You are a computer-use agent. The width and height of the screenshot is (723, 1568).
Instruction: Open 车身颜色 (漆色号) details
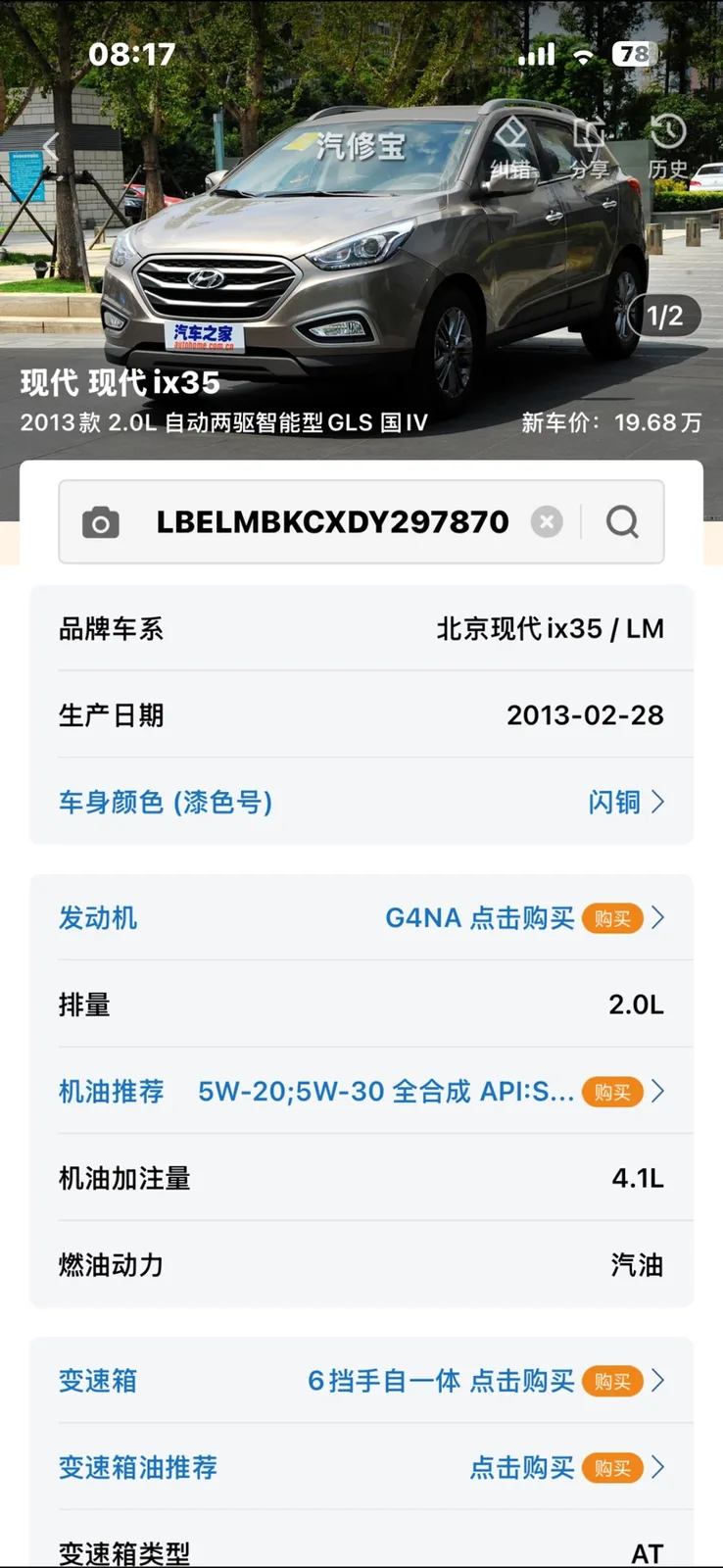tap(361, 802)
